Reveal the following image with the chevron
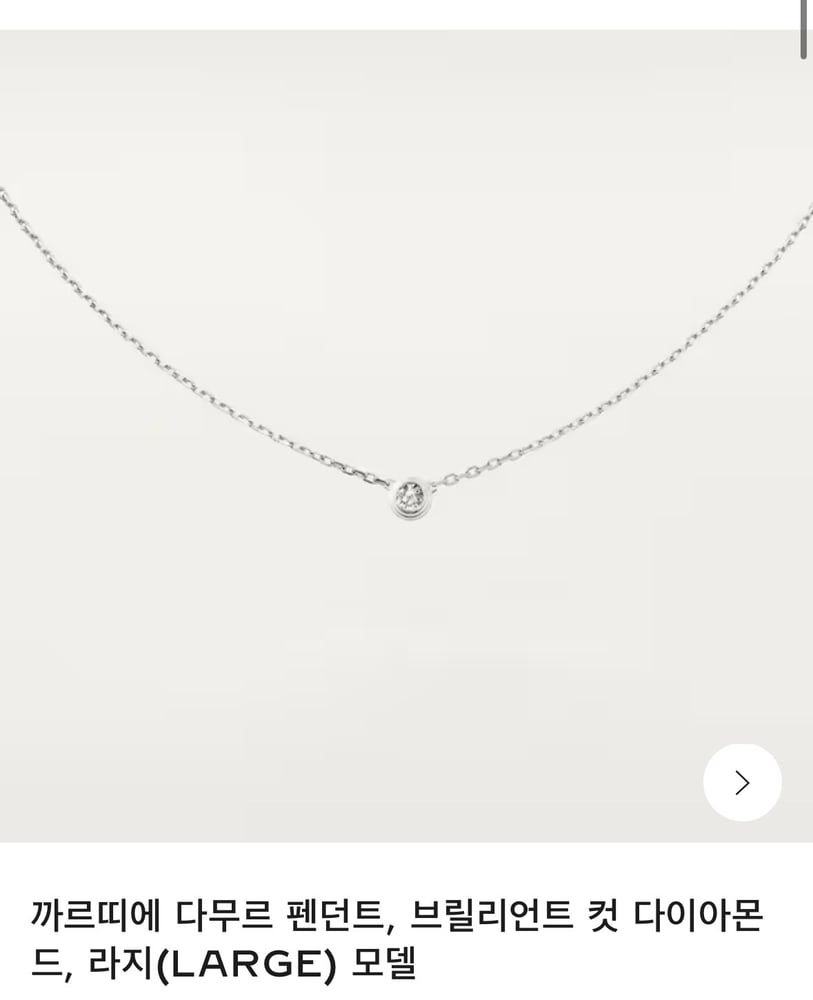This screenshot has width=813, height=1000. [x=740, y=784]
